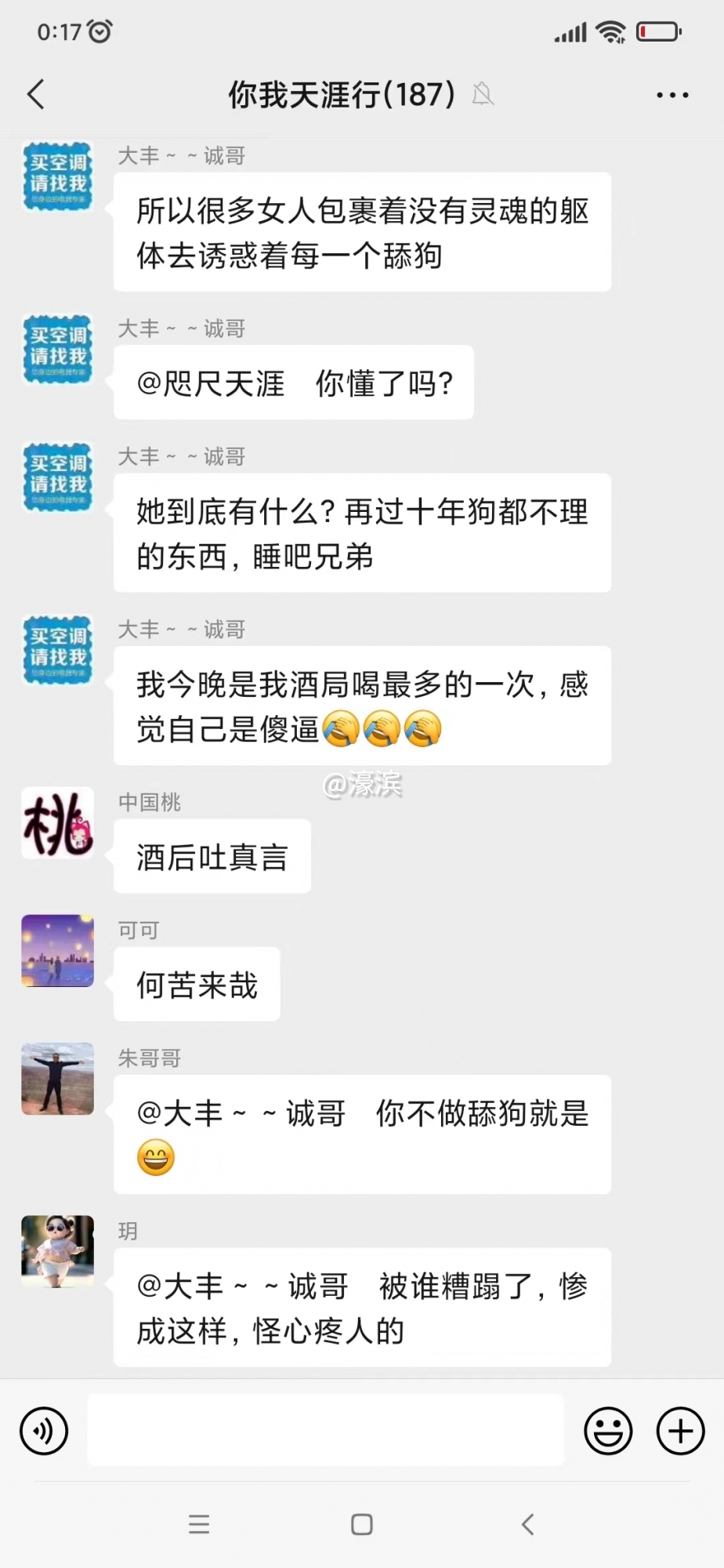Open the emoji picker icon
This screenshot has width=724, height=1568.
609,1430
